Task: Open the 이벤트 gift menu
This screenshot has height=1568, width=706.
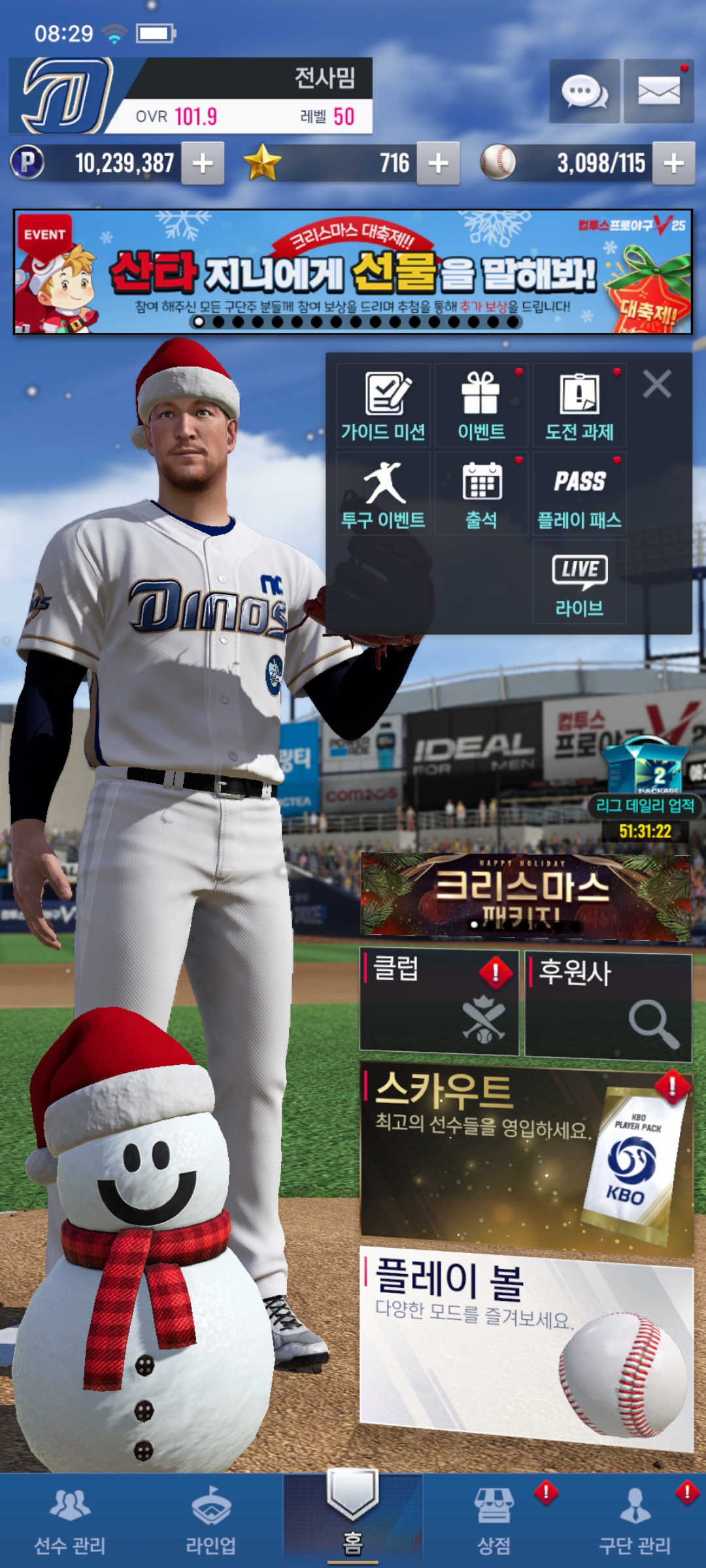Action: (x=482, y=406)
